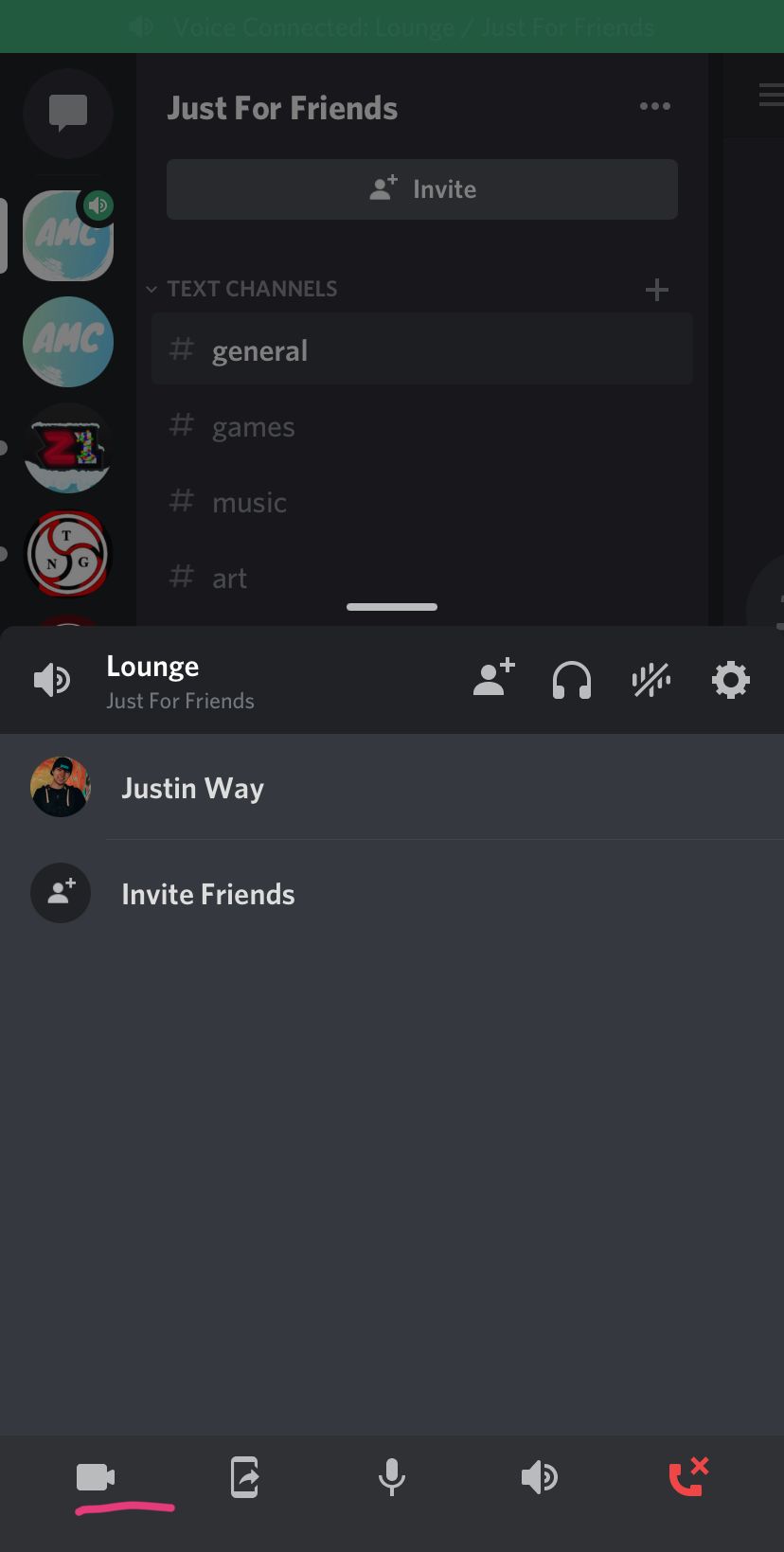Open direct messages chat bubble

pyautogui.click(x=68, y=113)
